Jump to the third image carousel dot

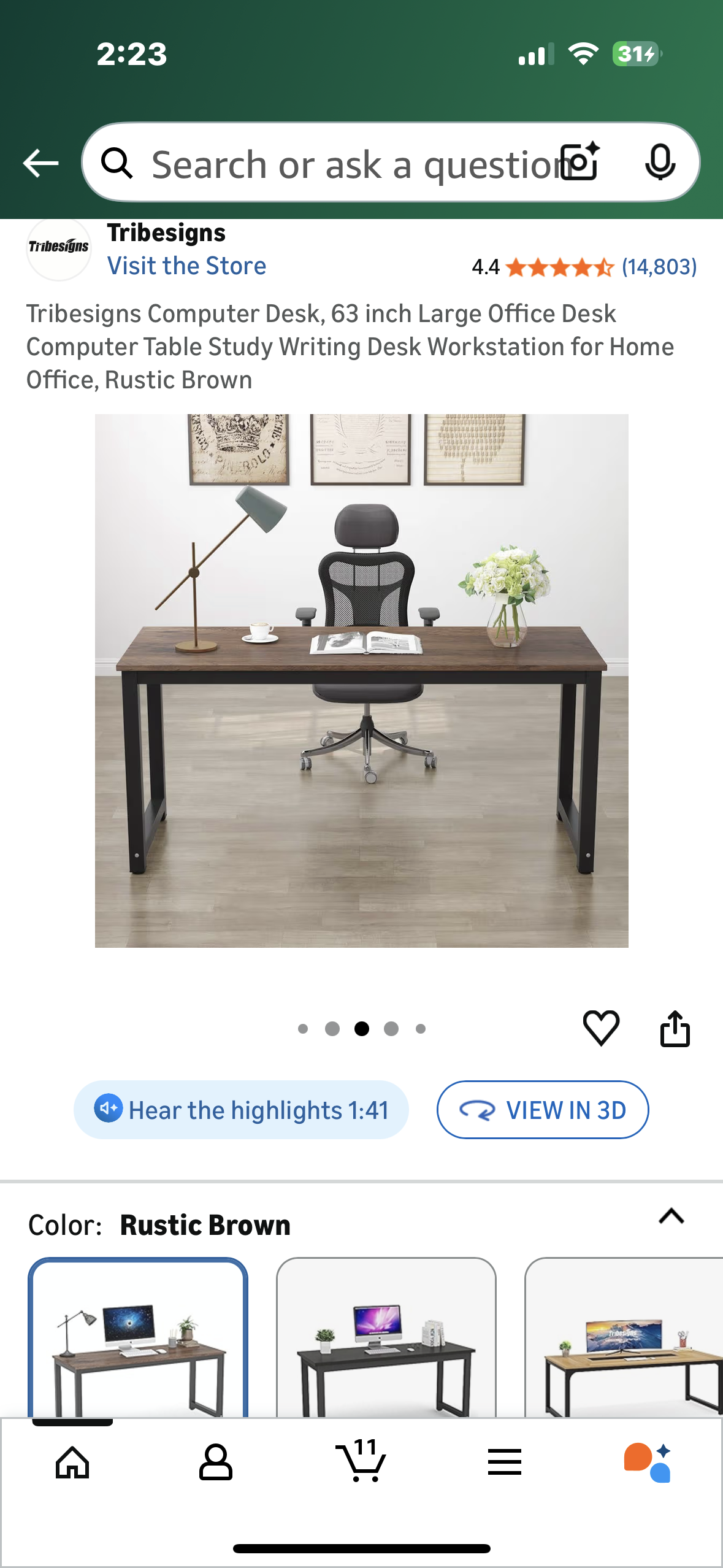(362, 1029)
